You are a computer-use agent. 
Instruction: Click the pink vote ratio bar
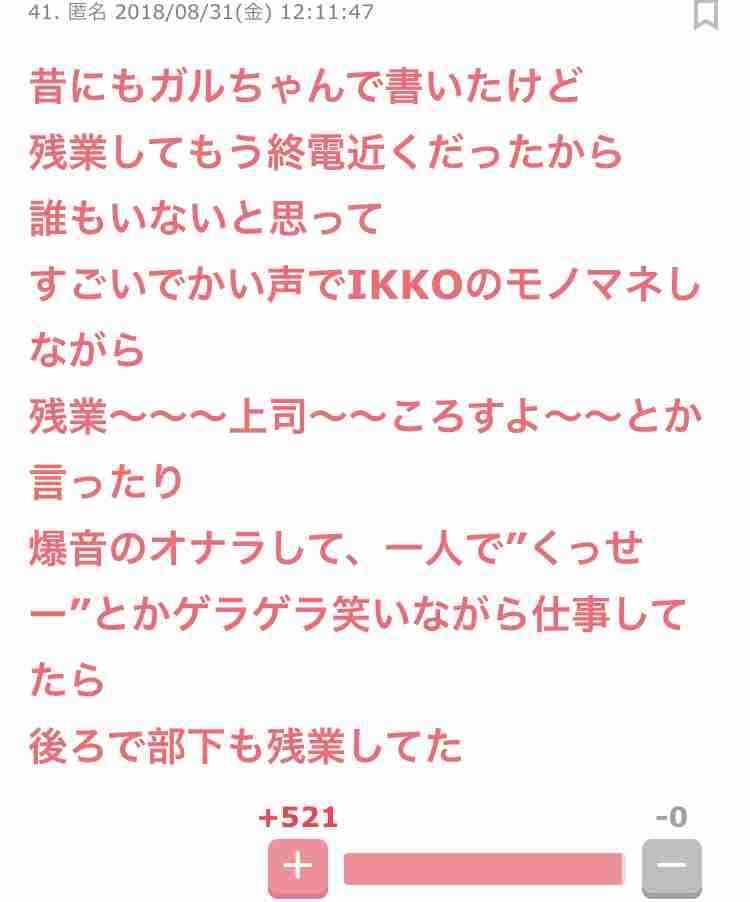pos(484,868)
